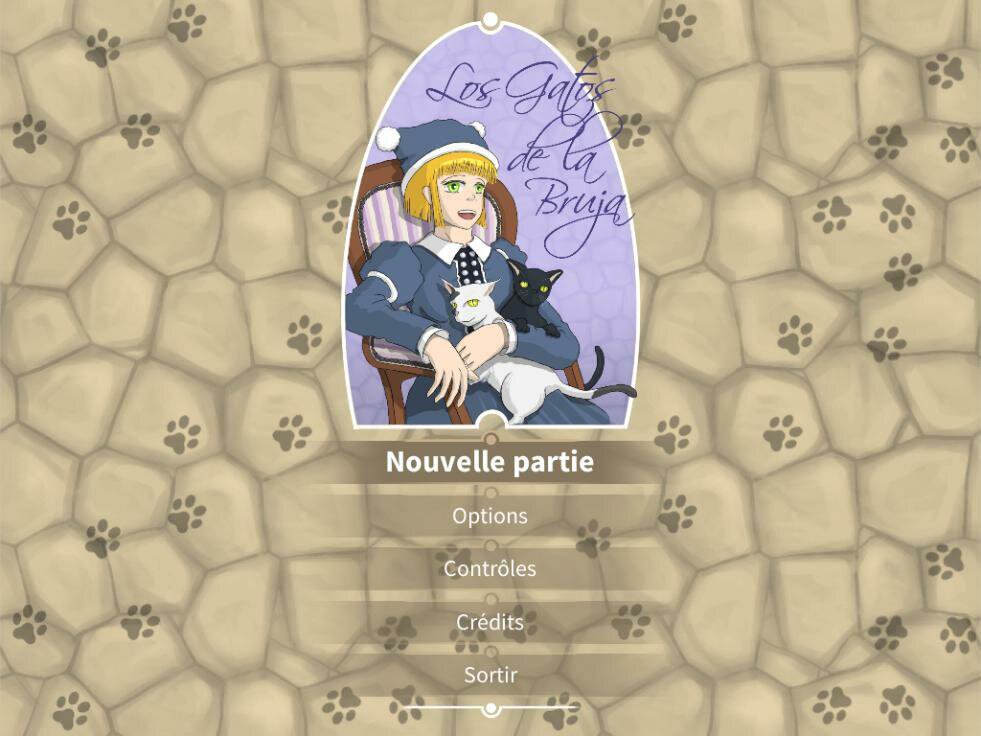Show the Crédits page
The height and width of the screenshot is (736, 981).
[x=490, y=622]
